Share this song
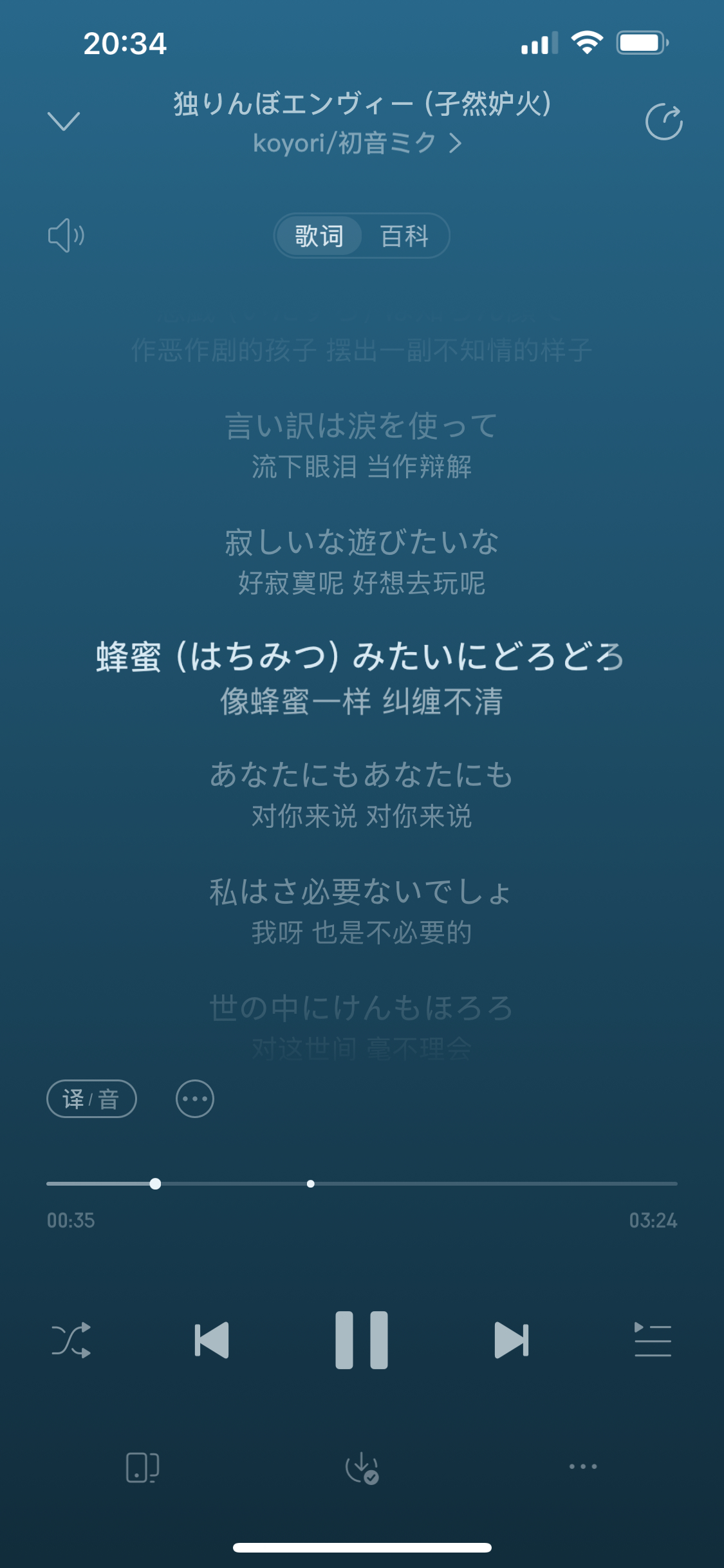This screenshot has height=1568, width=724. pos(664,122)
